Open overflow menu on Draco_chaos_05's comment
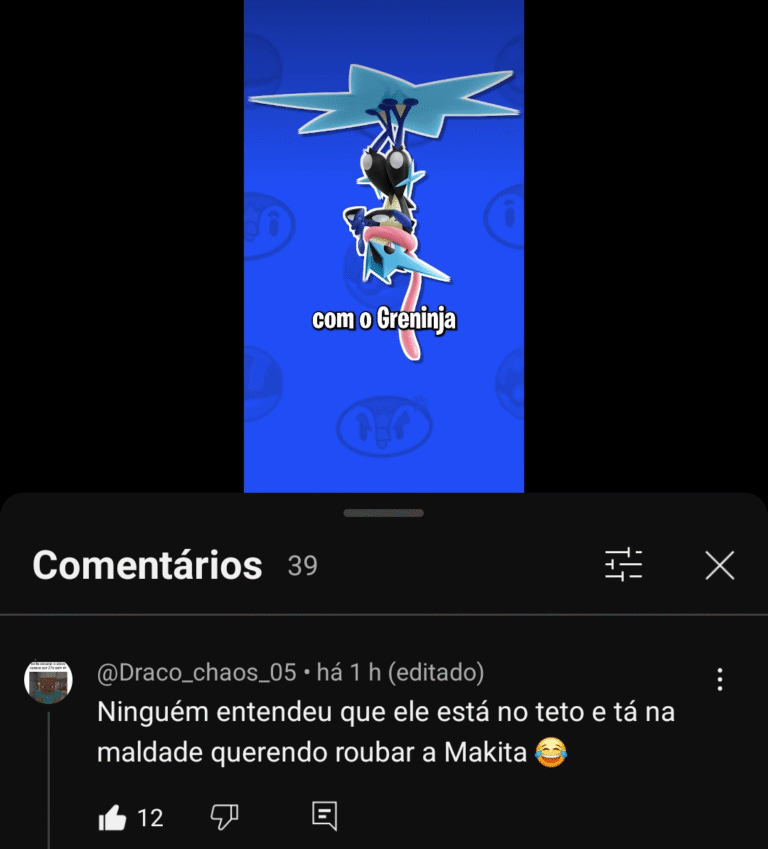The image size is (768, 849). pyautogui.click(x=719, y=680)
